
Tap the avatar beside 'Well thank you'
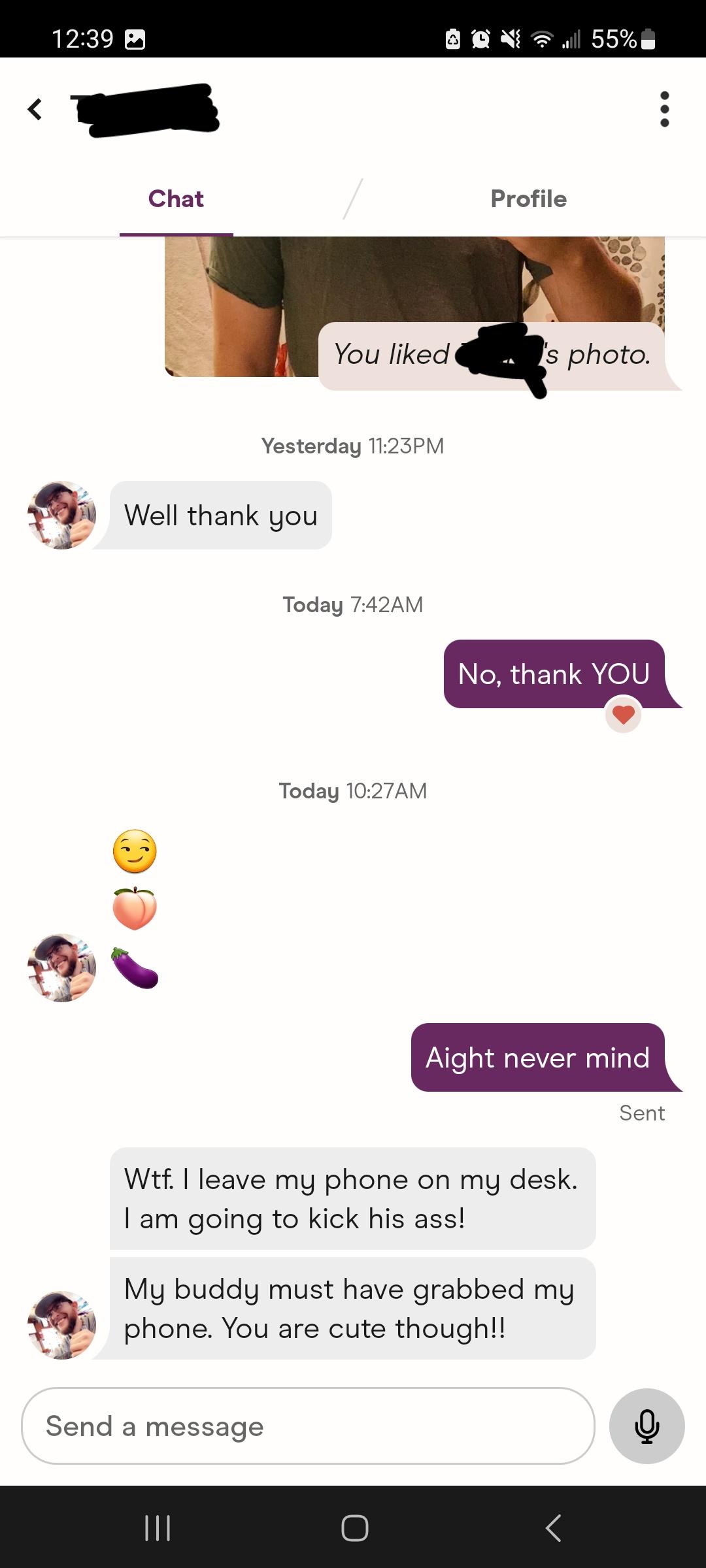[61, 515]
